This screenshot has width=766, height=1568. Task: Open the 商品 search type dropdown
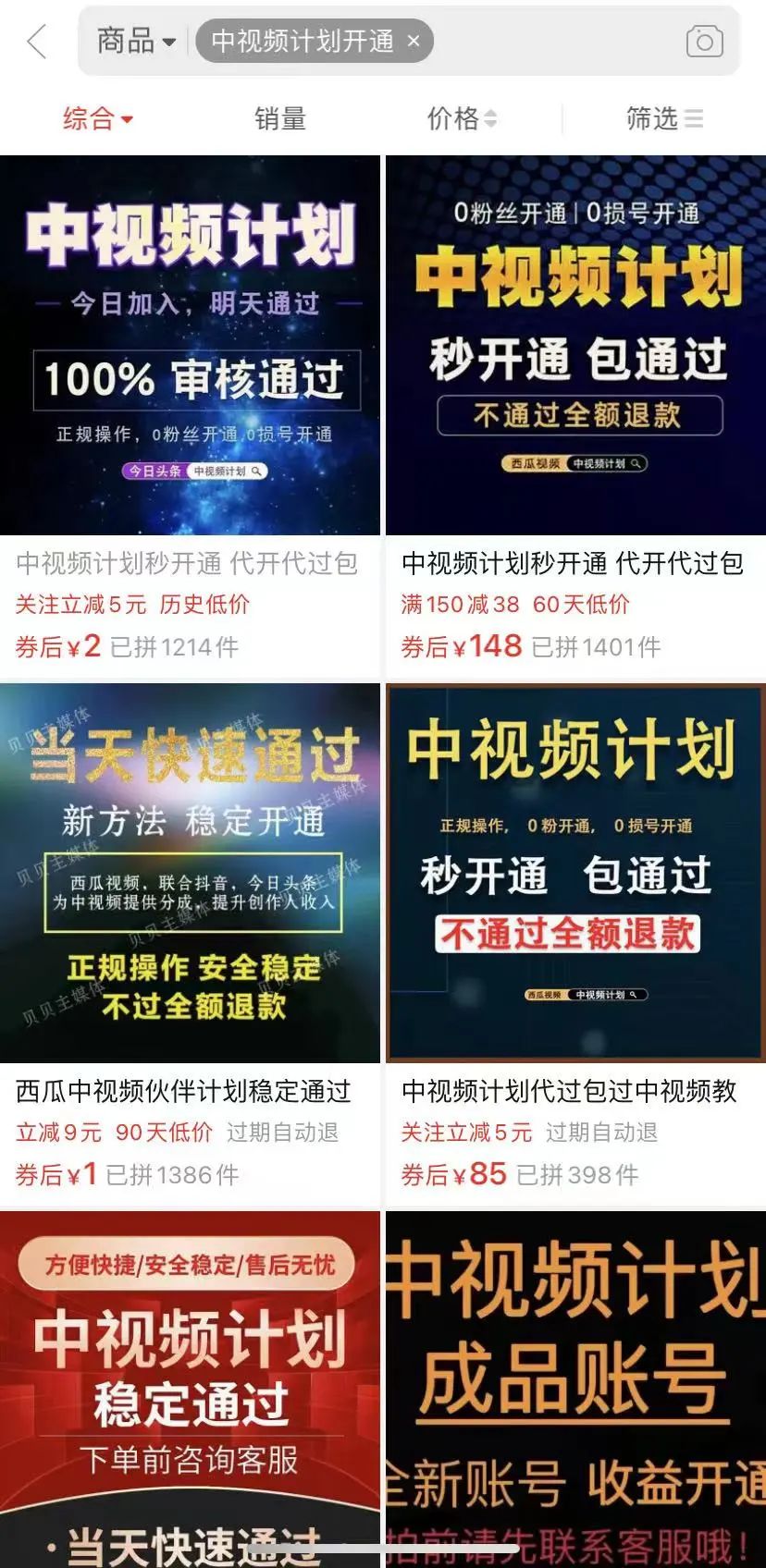point(135,41)
